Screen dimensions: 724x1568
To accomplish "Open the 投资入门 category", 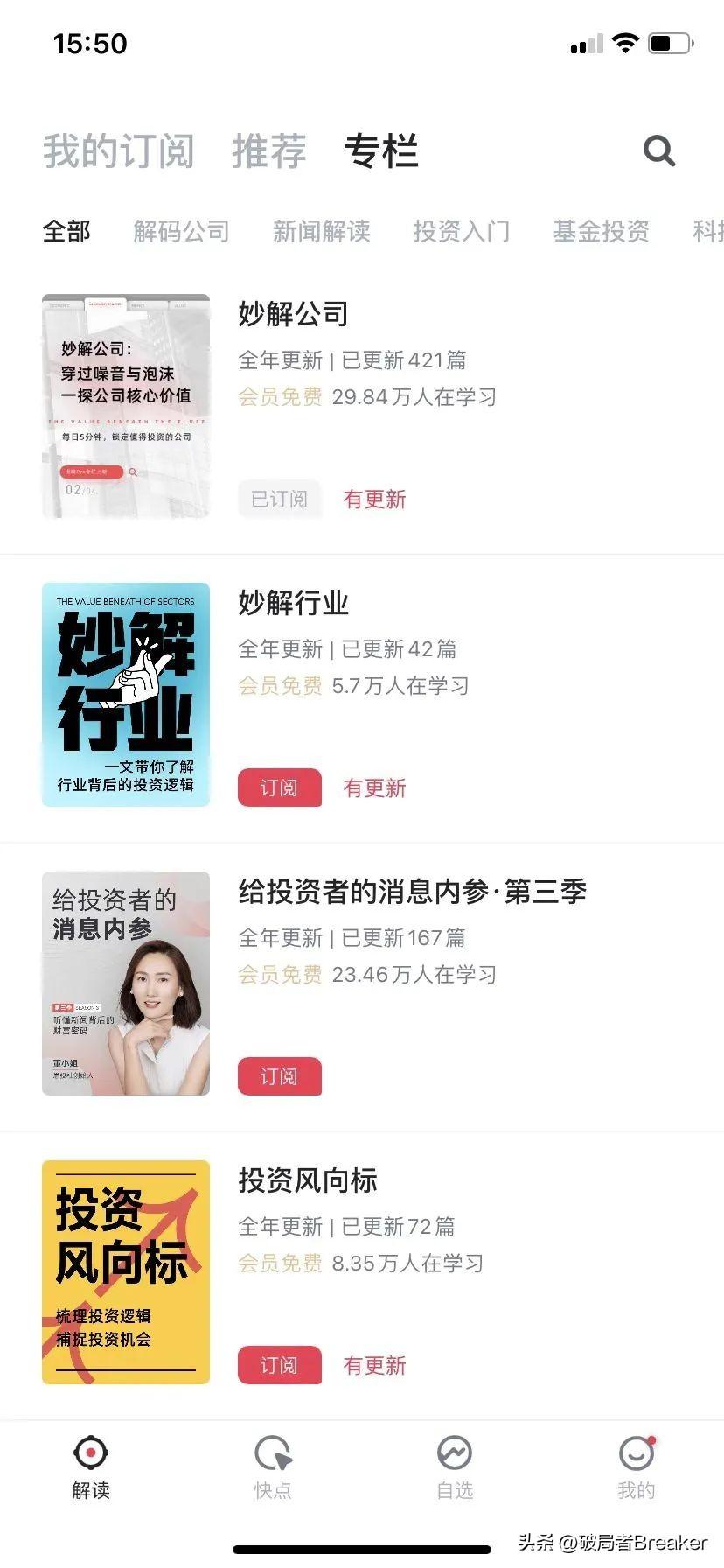I will click(462, 231).
